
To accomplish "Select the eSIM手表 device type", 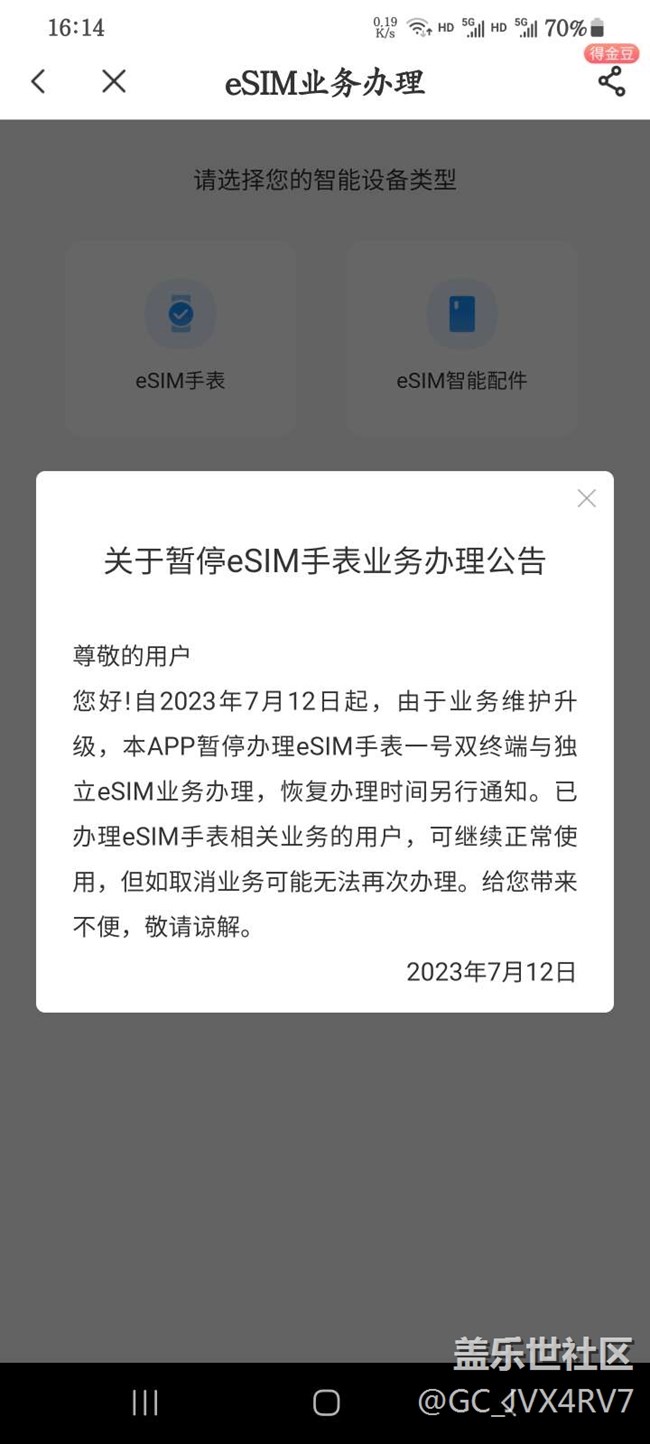I will pos(180,337).
